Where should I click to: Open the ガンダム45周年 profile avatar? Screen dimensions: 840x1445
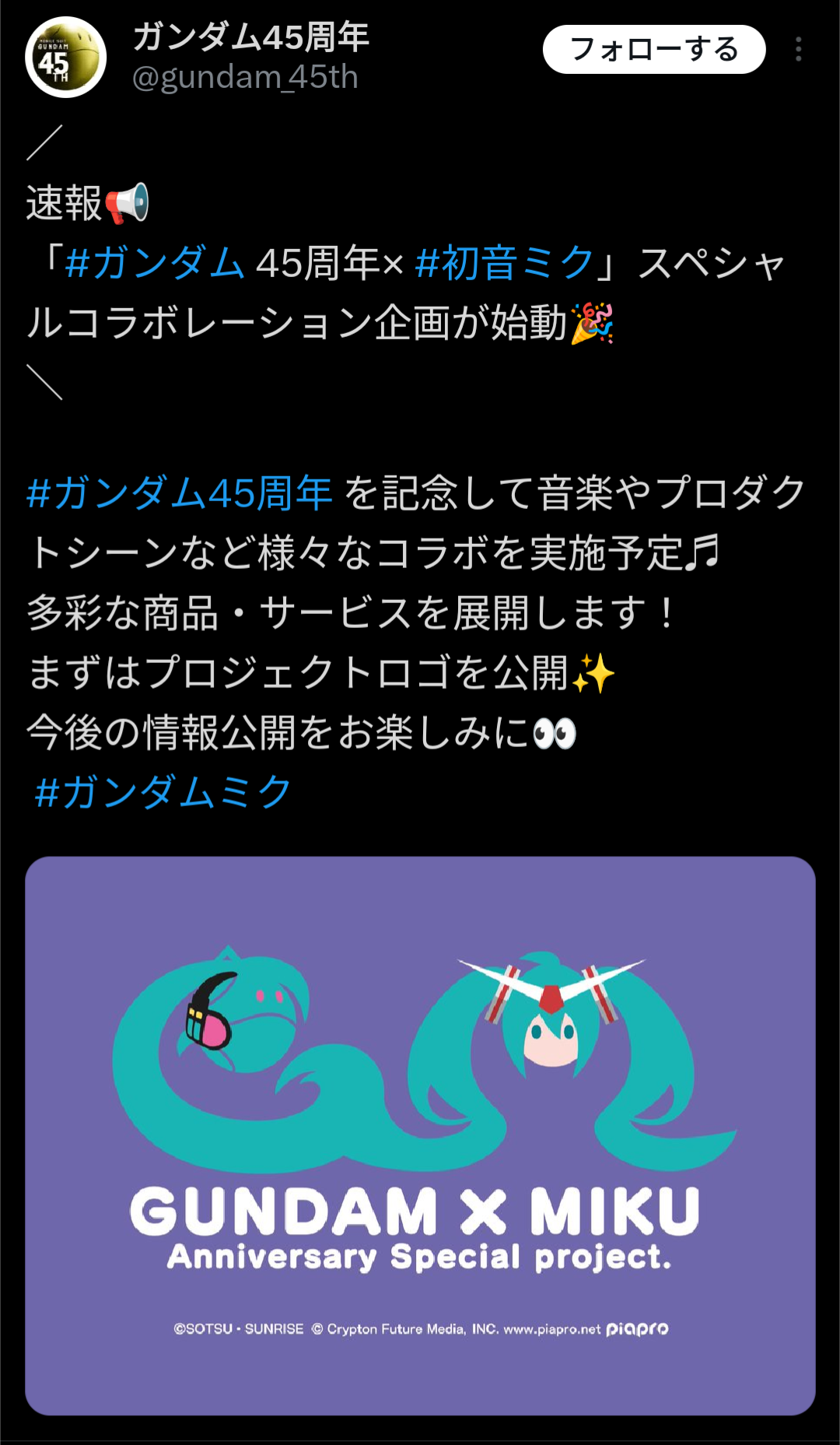click(x=65, y=58)
